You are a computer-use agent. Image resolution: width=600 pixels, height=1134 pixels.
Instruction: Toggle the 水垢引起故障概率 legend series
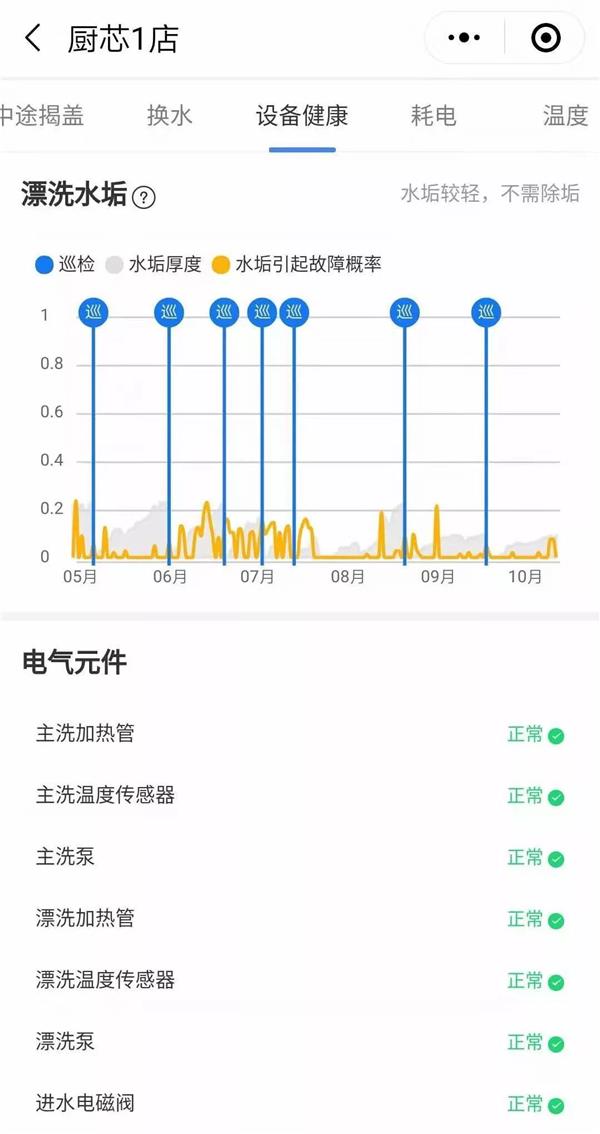(296, 265)
